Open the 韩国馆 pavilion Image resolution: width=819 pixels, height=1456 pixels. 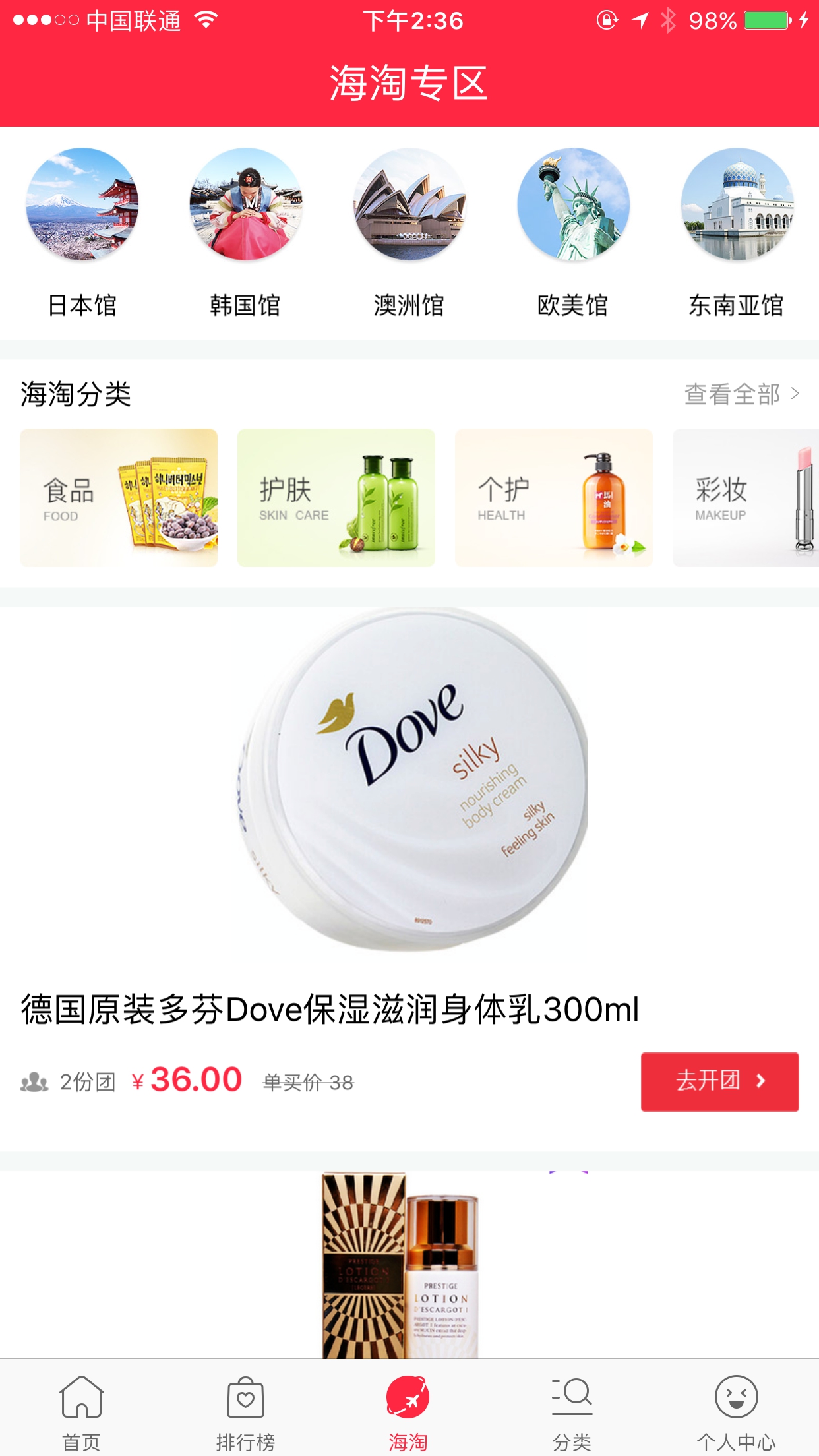[245, 231]
